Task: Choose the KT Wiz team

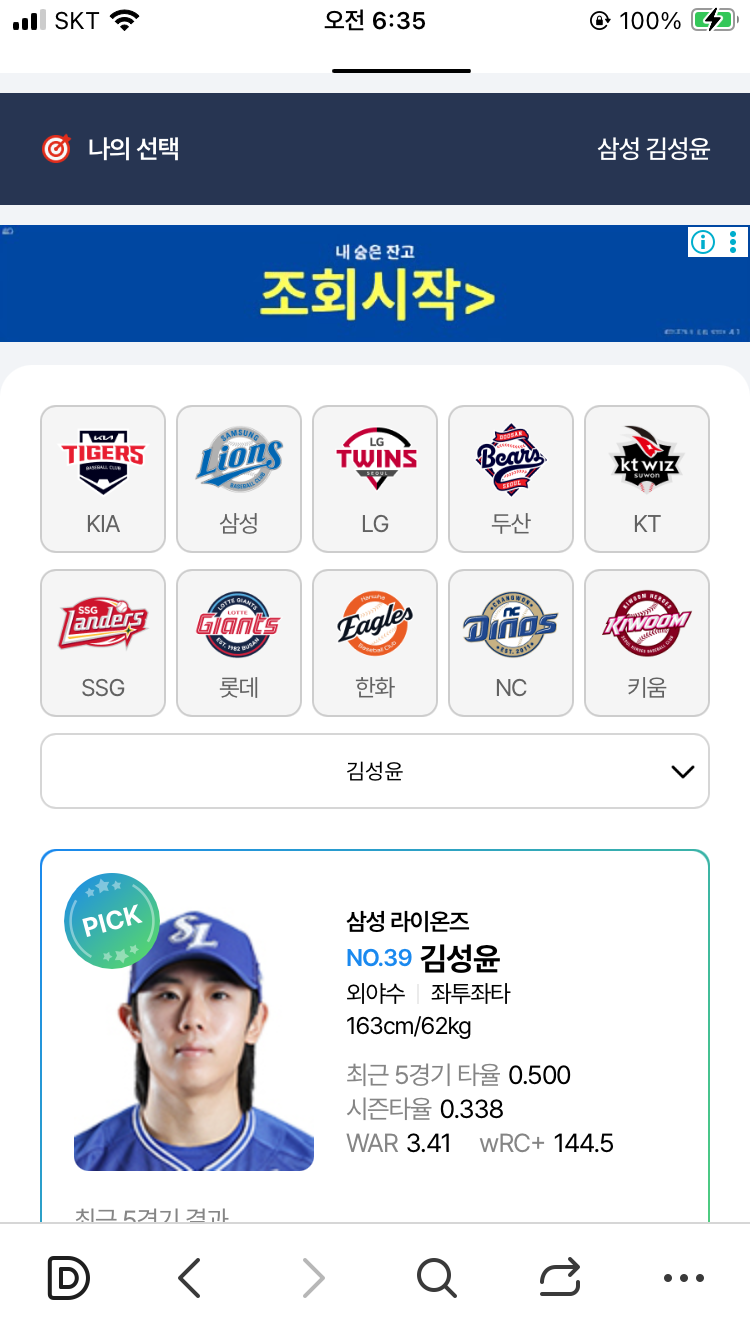Action: [x=647, y=478]
